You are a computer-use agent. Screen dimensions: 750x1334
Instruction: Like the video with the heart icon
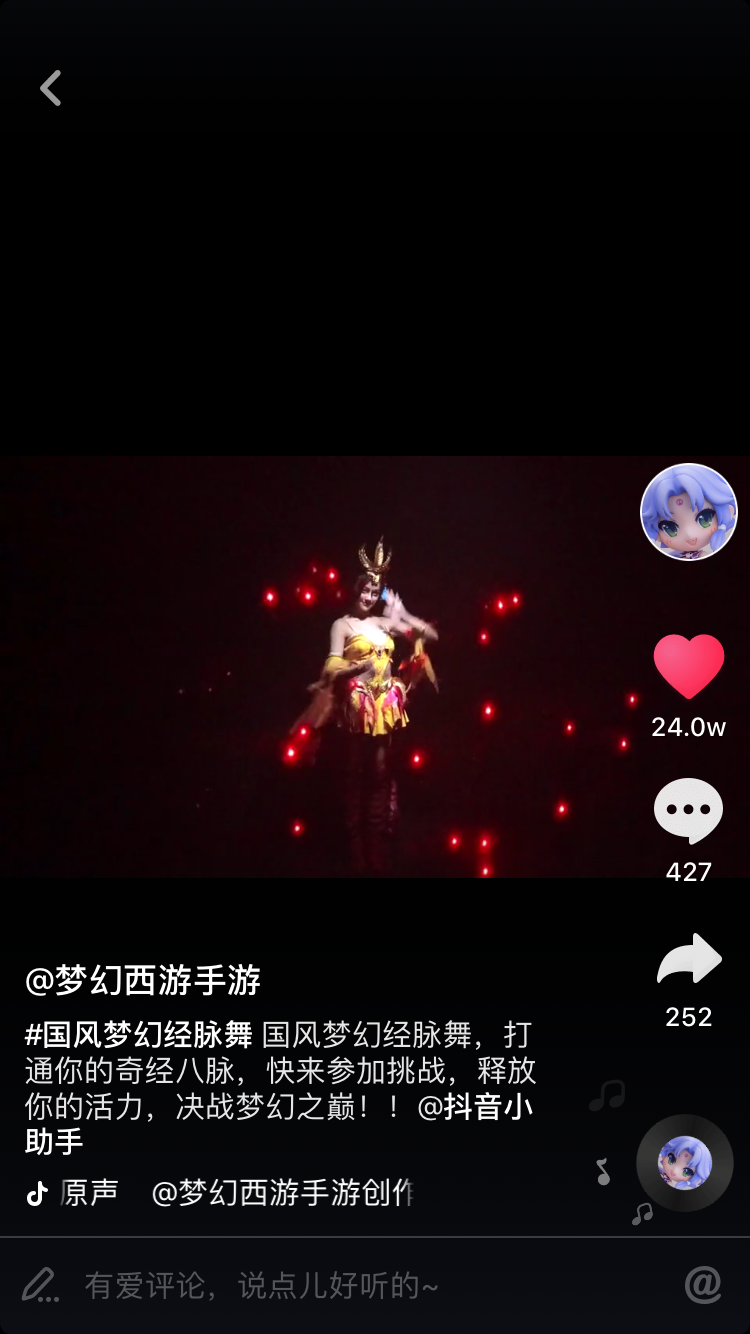[x=688, y=667]
